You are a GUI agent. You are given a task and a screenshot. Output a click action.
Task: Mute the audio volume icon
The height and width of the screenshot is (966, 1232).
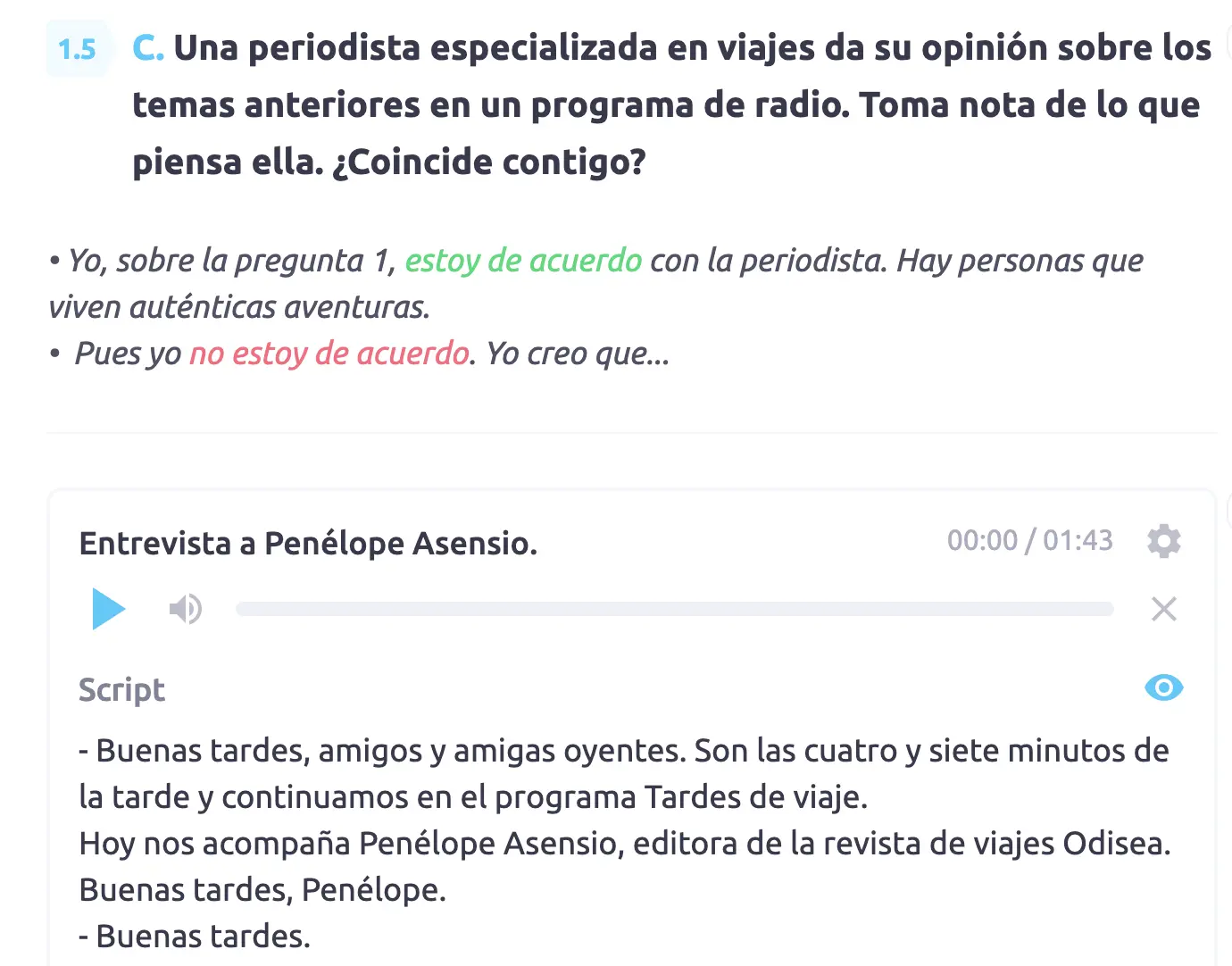(x=185, y=609)
